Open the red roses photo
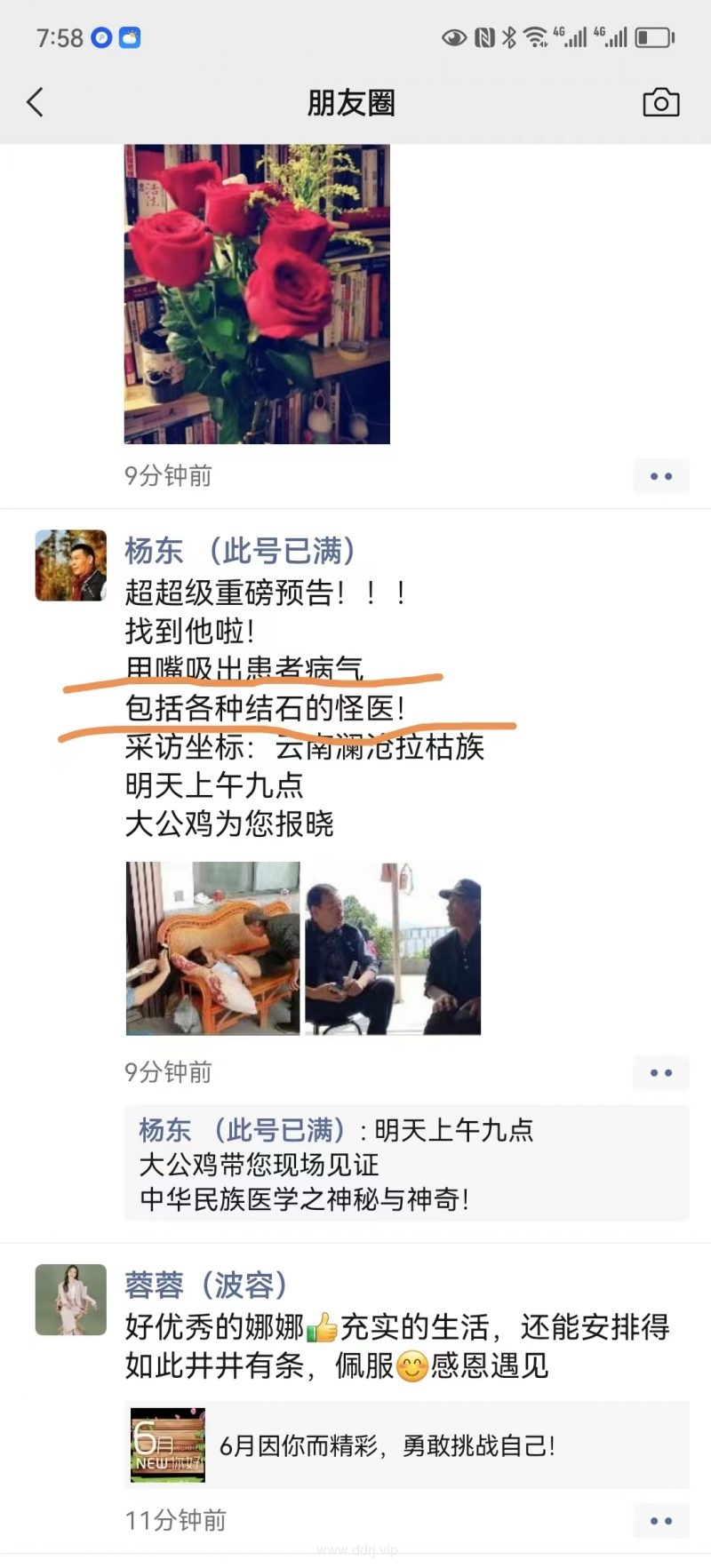 pos(257,293)
